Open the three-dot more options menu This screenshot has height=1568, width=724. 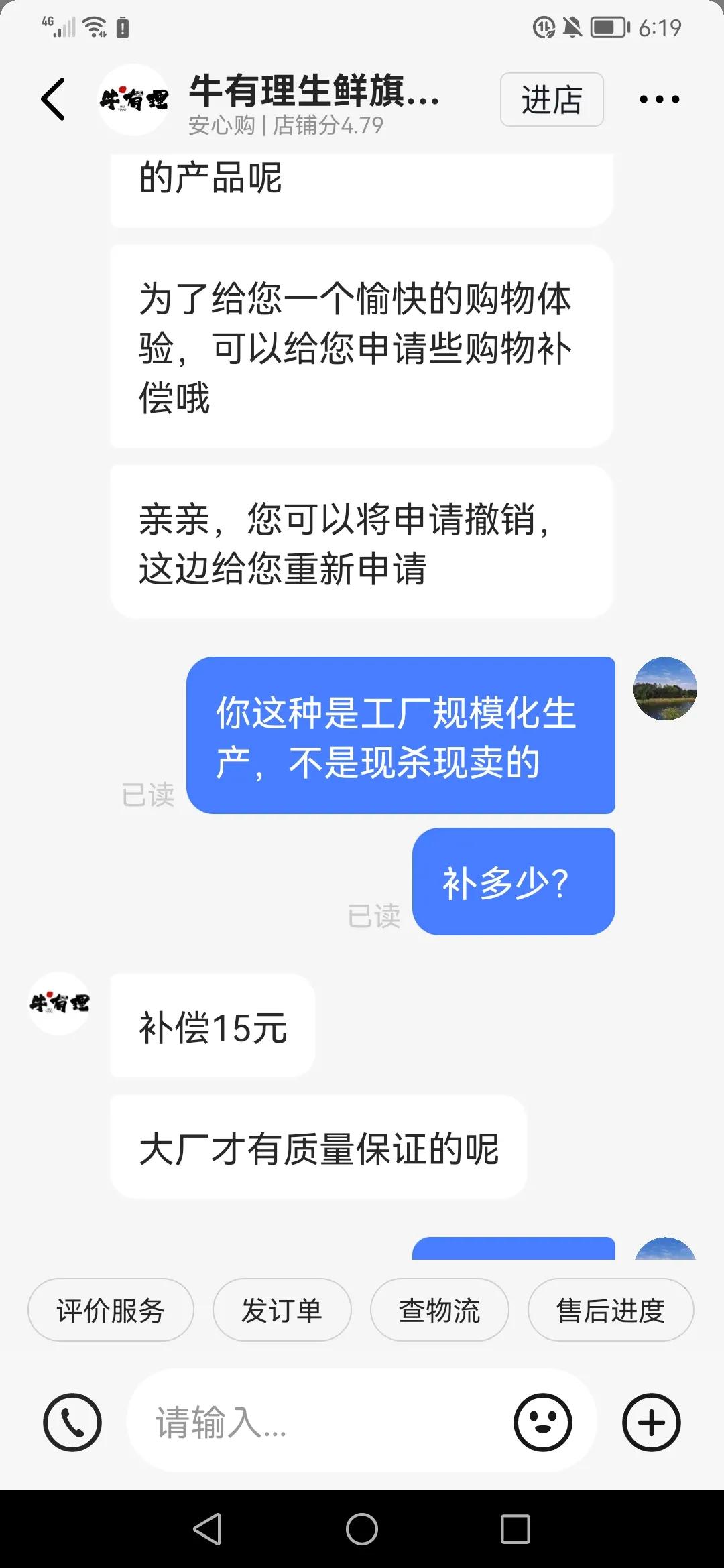point(658,99)
